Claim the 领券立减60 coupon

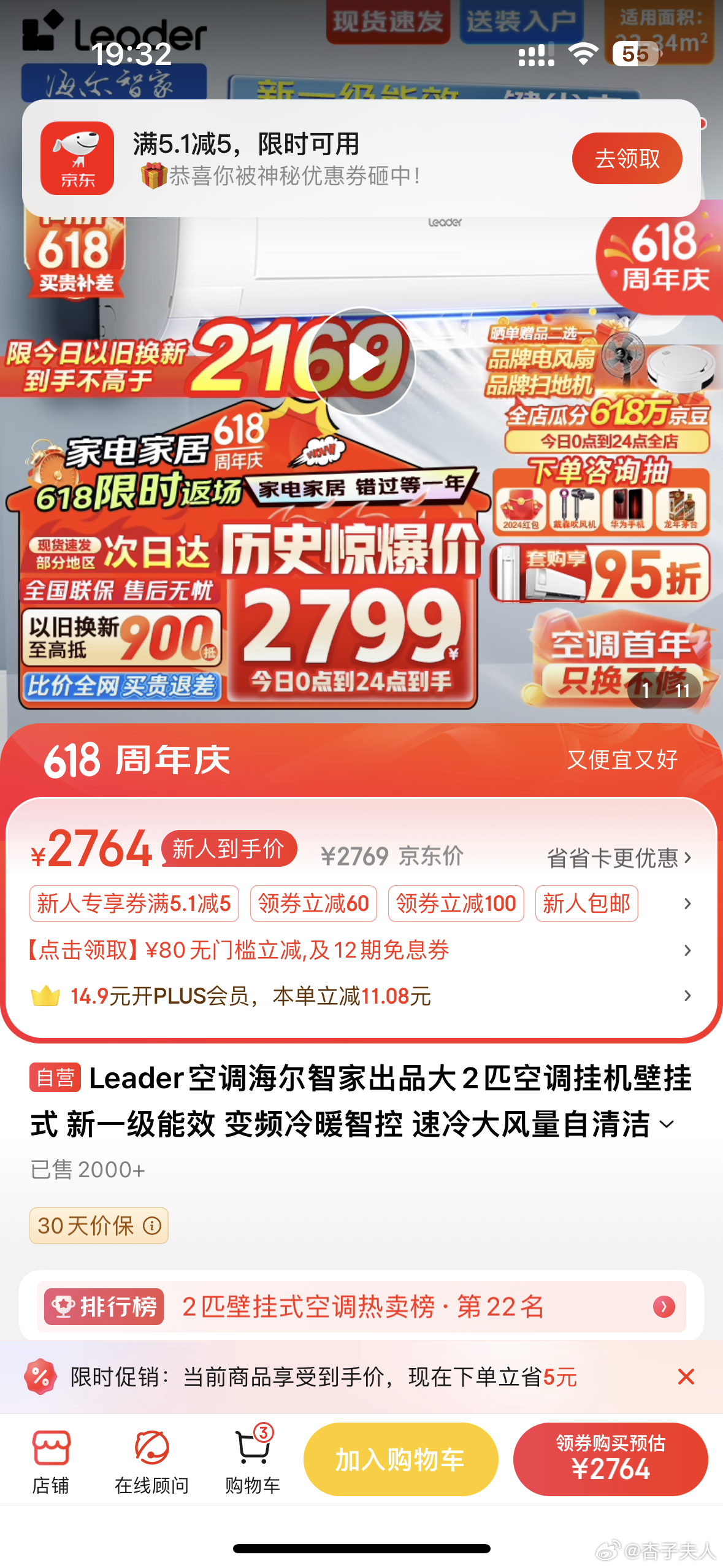pos(313,904)
